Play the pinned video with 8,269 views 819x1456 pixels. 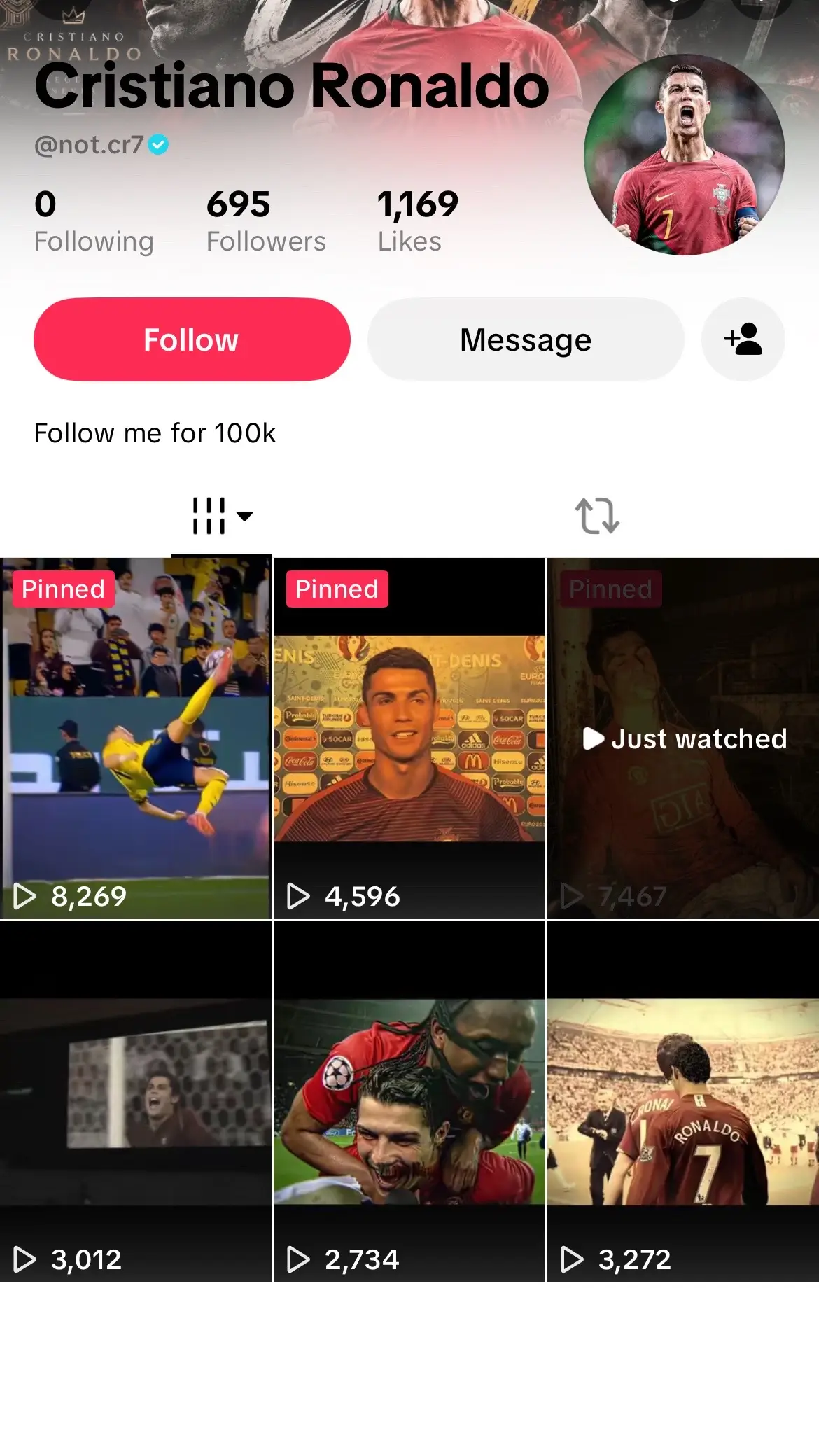(135, 738)
